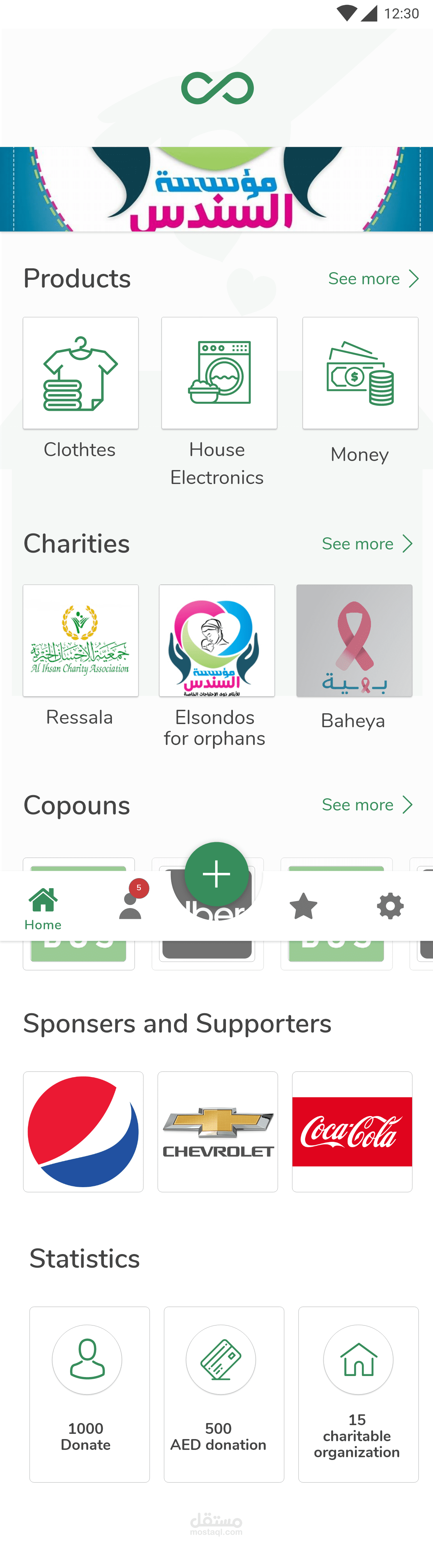433x1568 pixels.
Task: See more Charities
Action: click(367, 544)
